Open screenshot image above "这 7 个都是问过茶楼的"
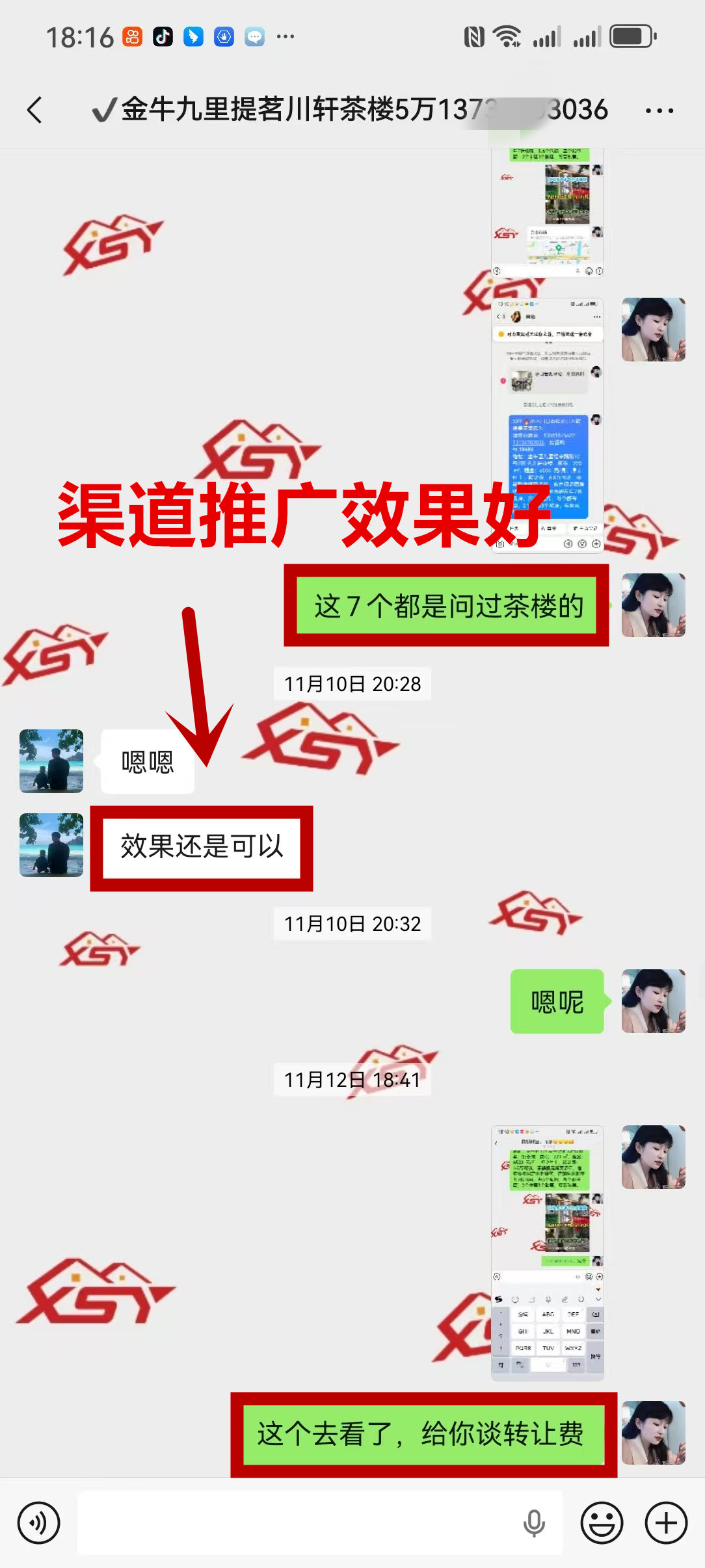Screen dimensions: 705x1568 click(x=547, y=426)
